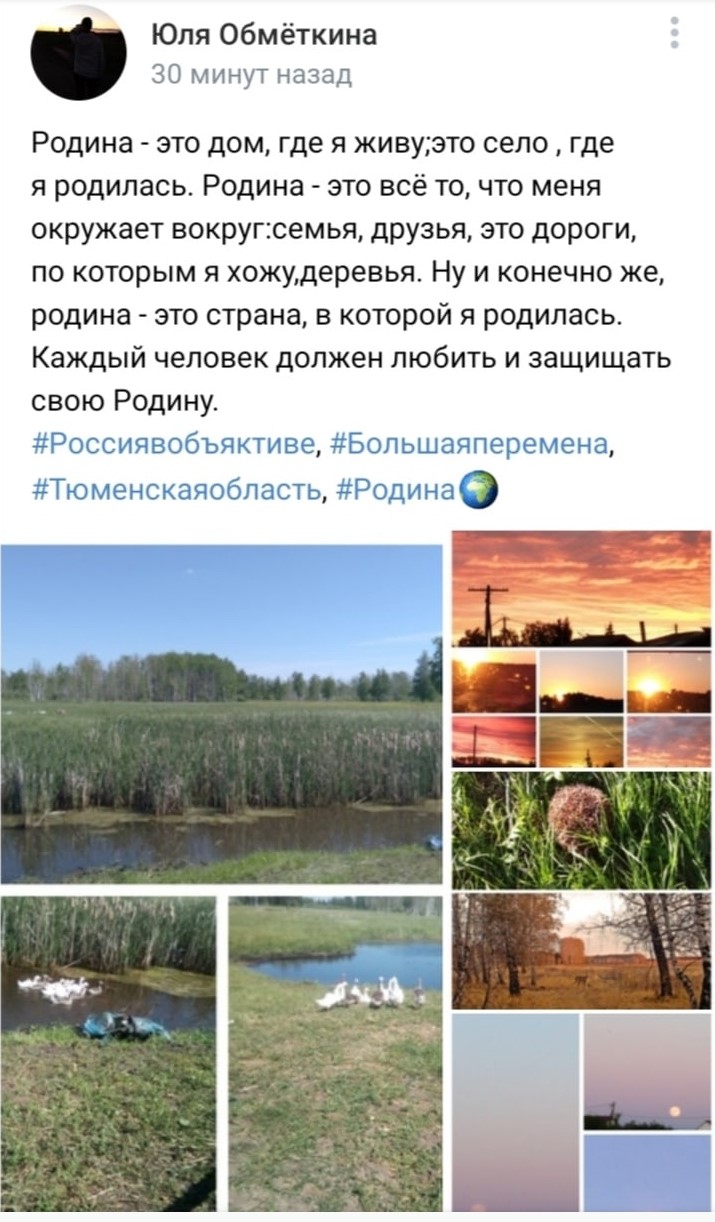Open hashtag #Тюменскаяобласть

click(179, 489)
